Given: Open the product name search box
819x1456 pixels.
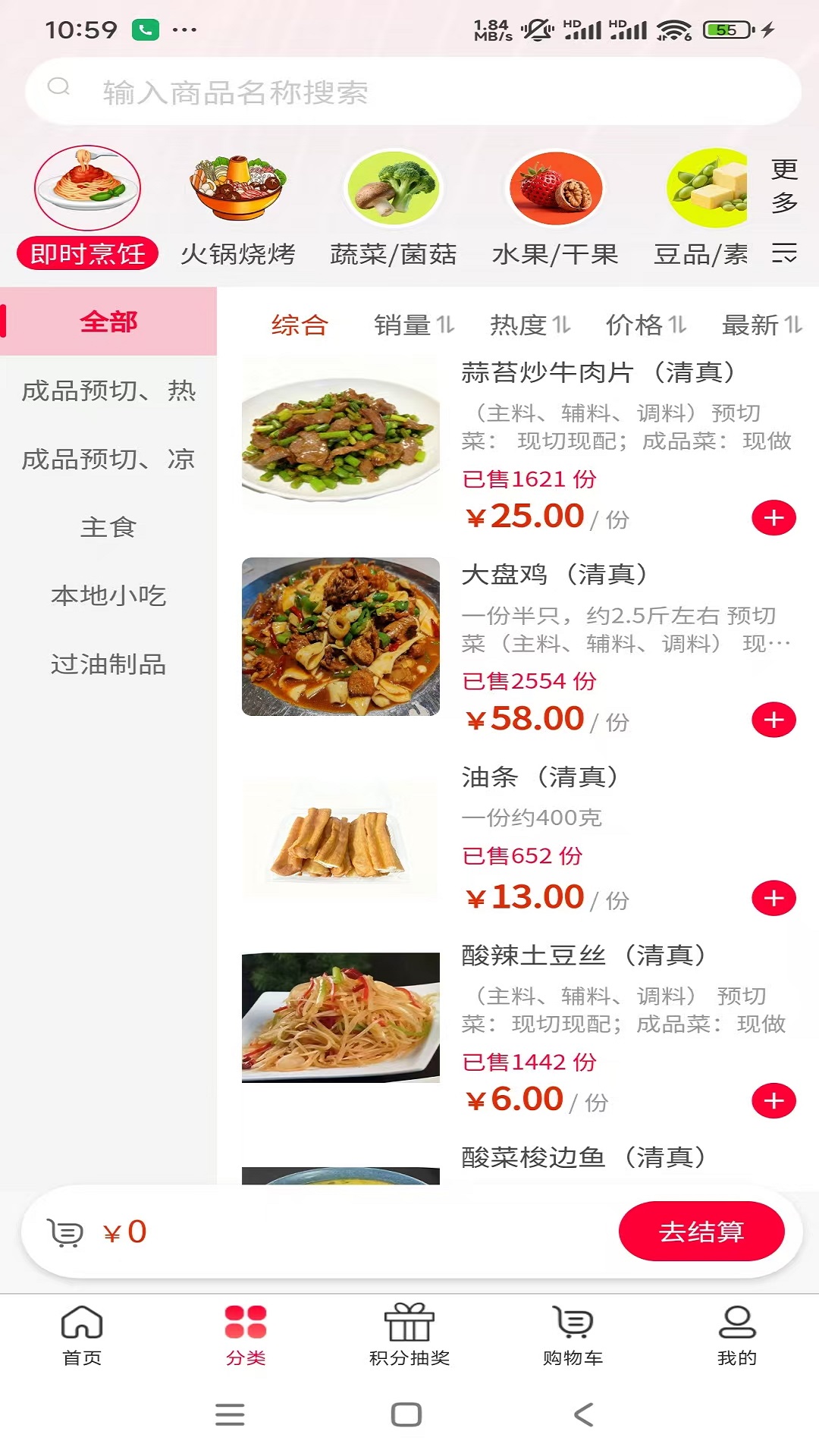Looking at the screenshot, I should pos(413,92).
